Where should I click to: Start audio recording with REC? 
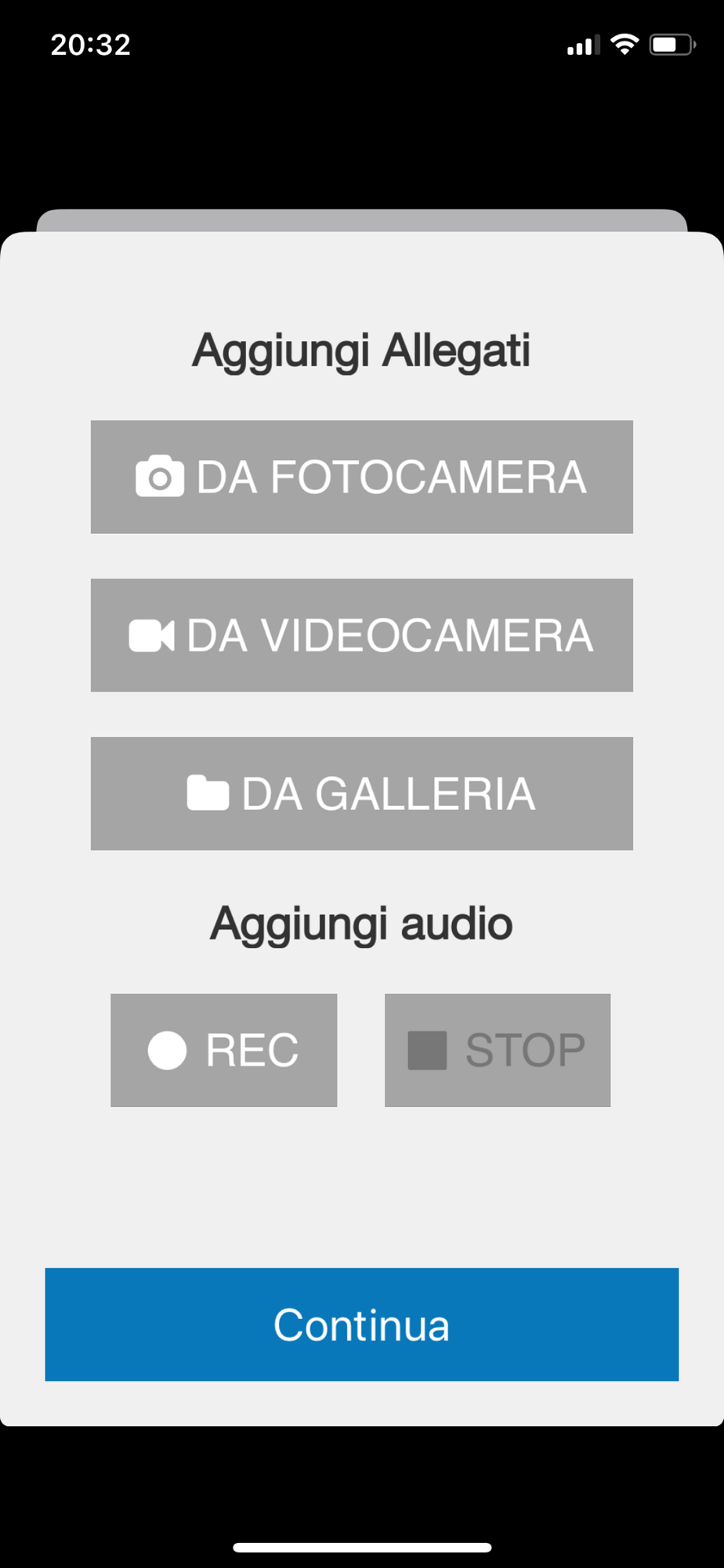[x=223, y=1051]
